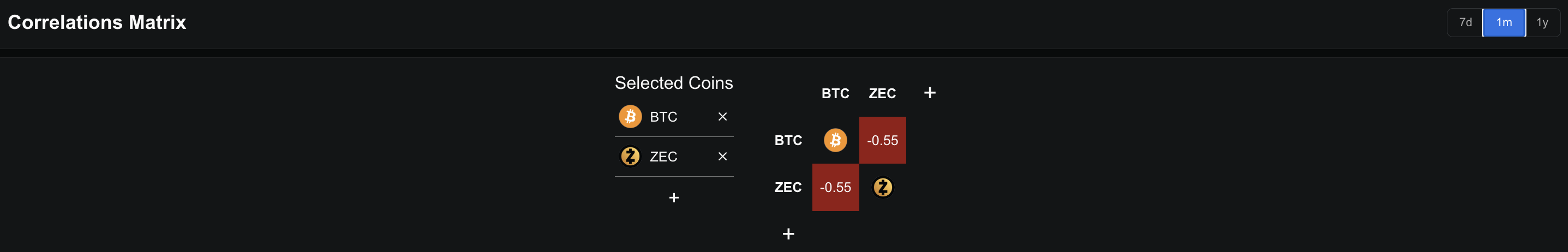1568x252 pixels.
Task: Switch to the 7d timeframe
Action: click(x=1465, y=22)
